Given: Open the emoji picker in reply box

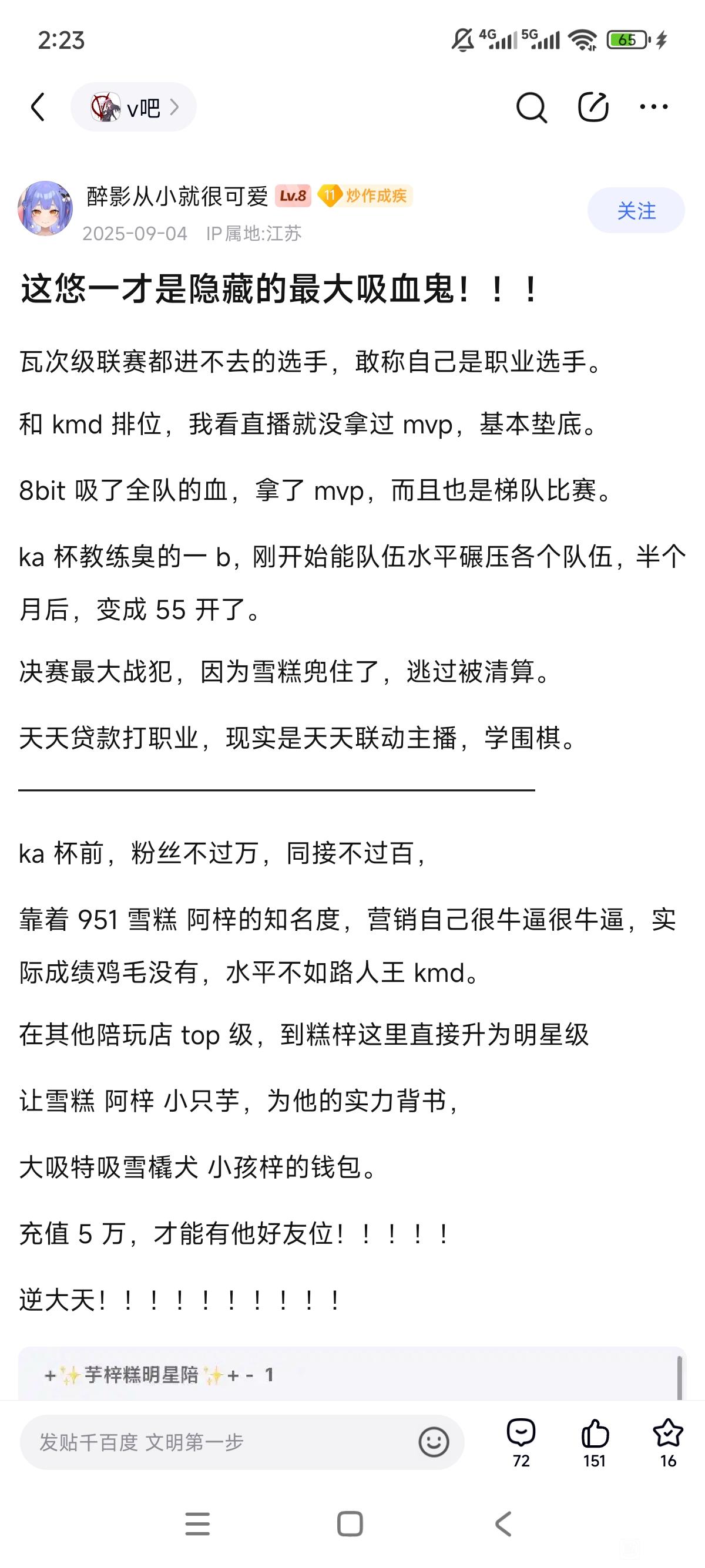Looking at the screenshot, I should 434,1442.
